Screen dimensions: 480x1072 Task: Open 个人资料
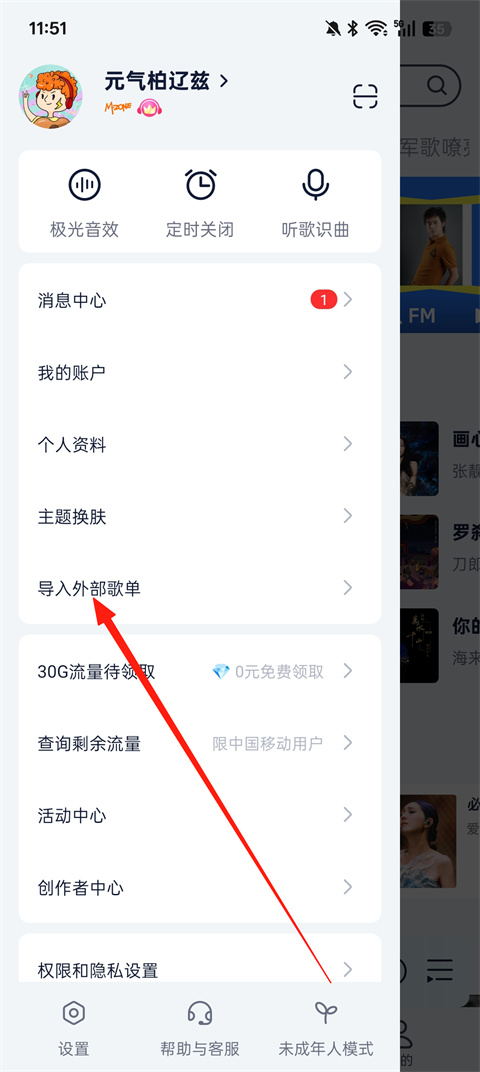(x=200, y=445)
